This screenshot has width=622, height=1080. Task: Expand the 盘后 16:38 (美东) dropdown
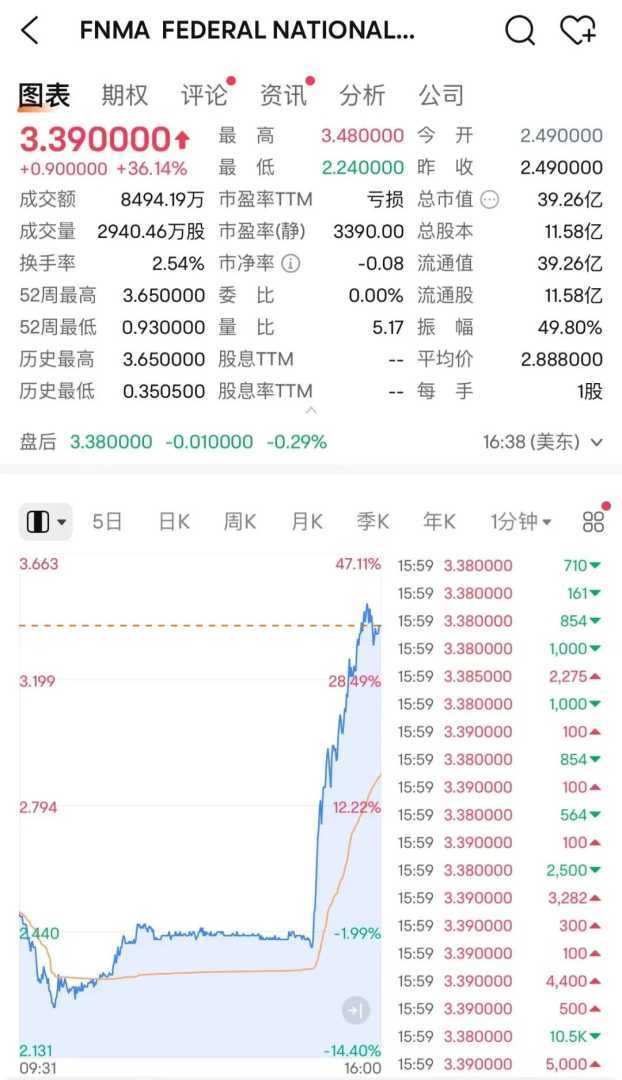point(543,442)
